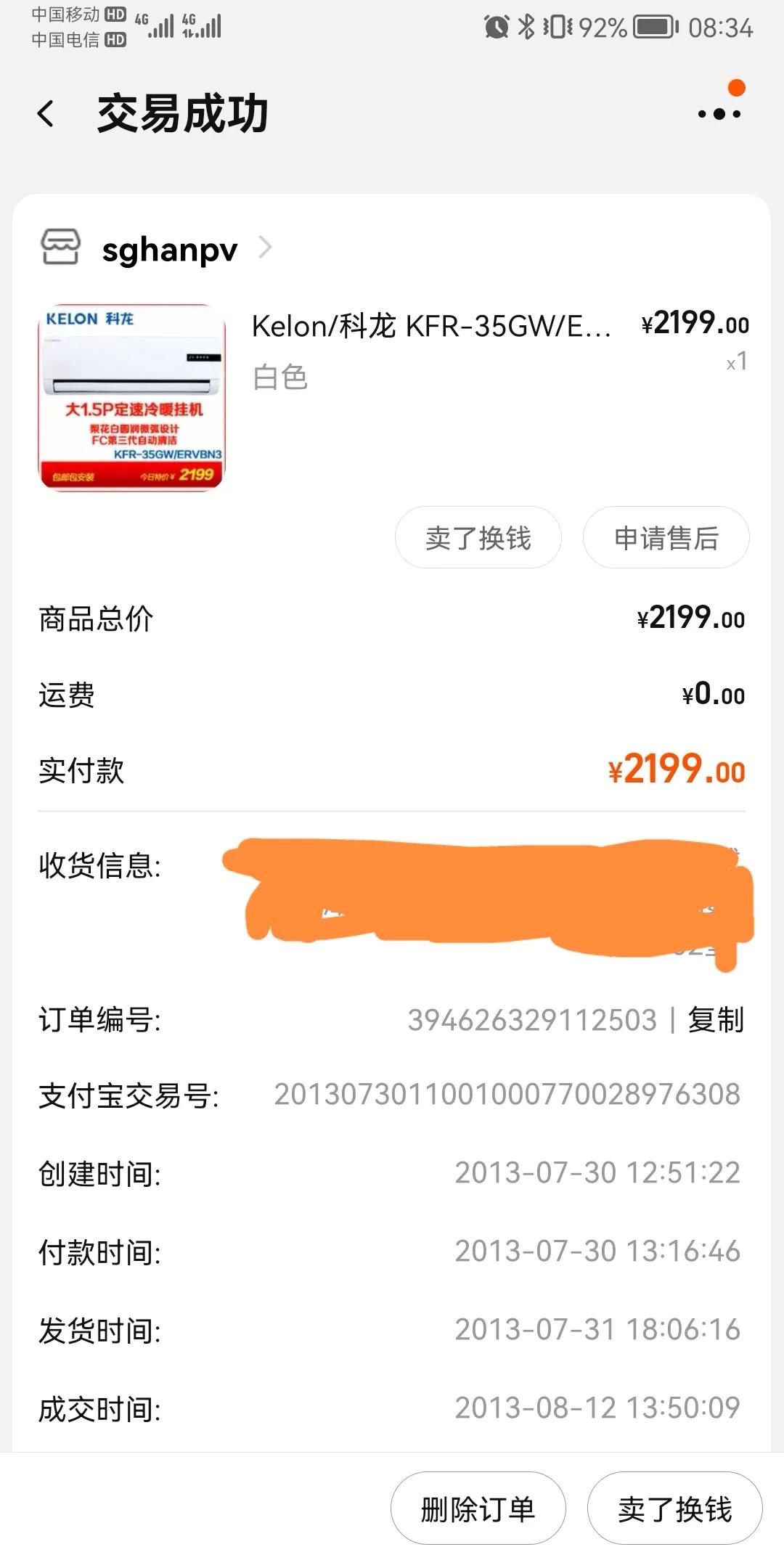Tap 删除订单 to delete the order
This screenshot has height=1568, width=784.
pos(477,1508)
